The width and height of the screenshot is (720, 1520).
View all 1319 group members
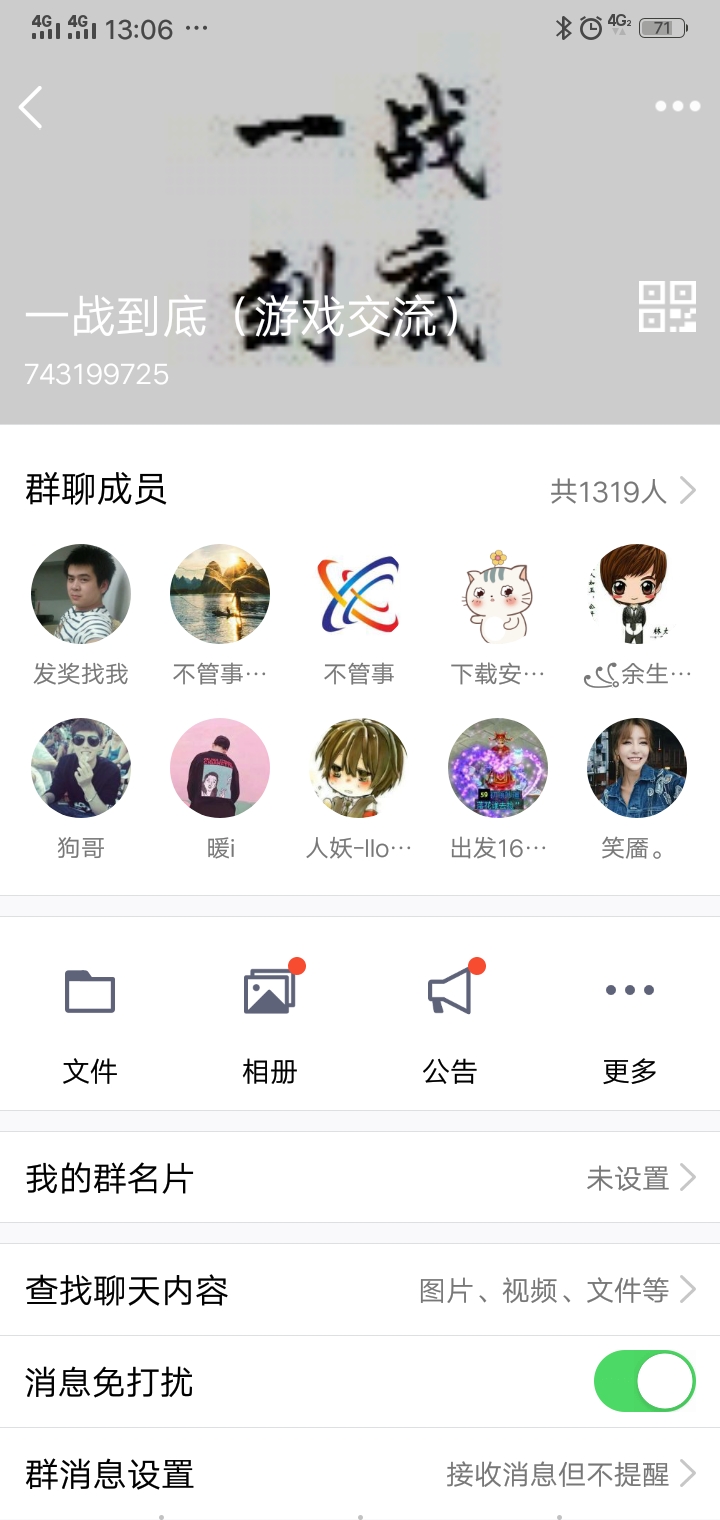pos(622,491)
